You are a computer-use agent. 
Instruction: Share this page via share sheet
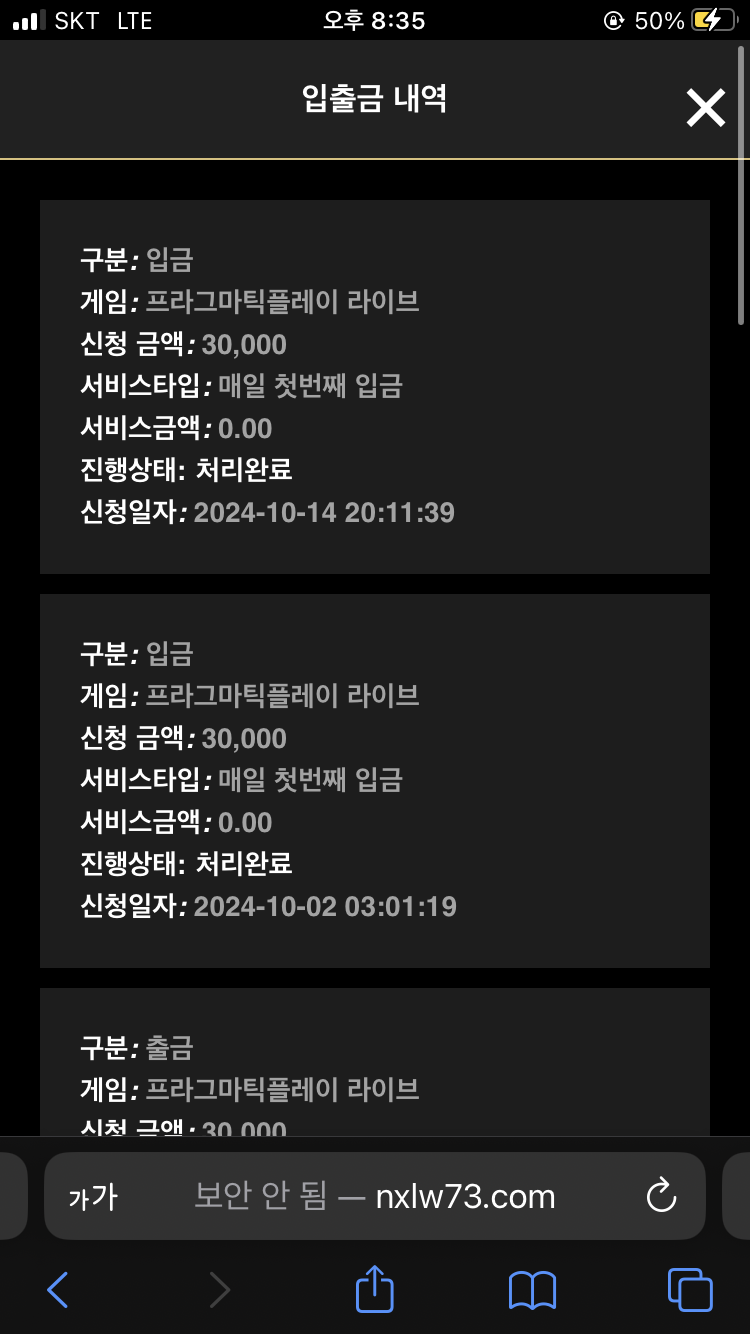tap(375, 1288)
